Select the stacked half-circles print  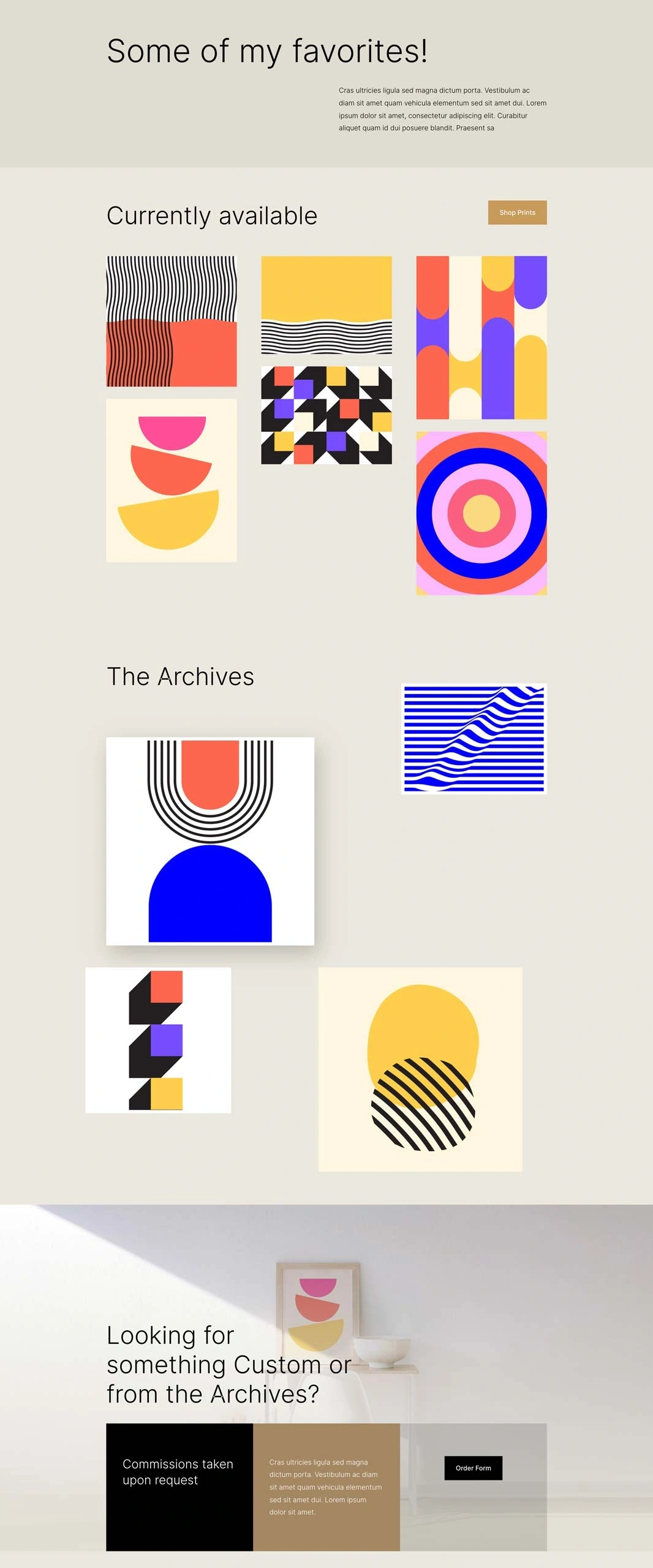(172, 480)
